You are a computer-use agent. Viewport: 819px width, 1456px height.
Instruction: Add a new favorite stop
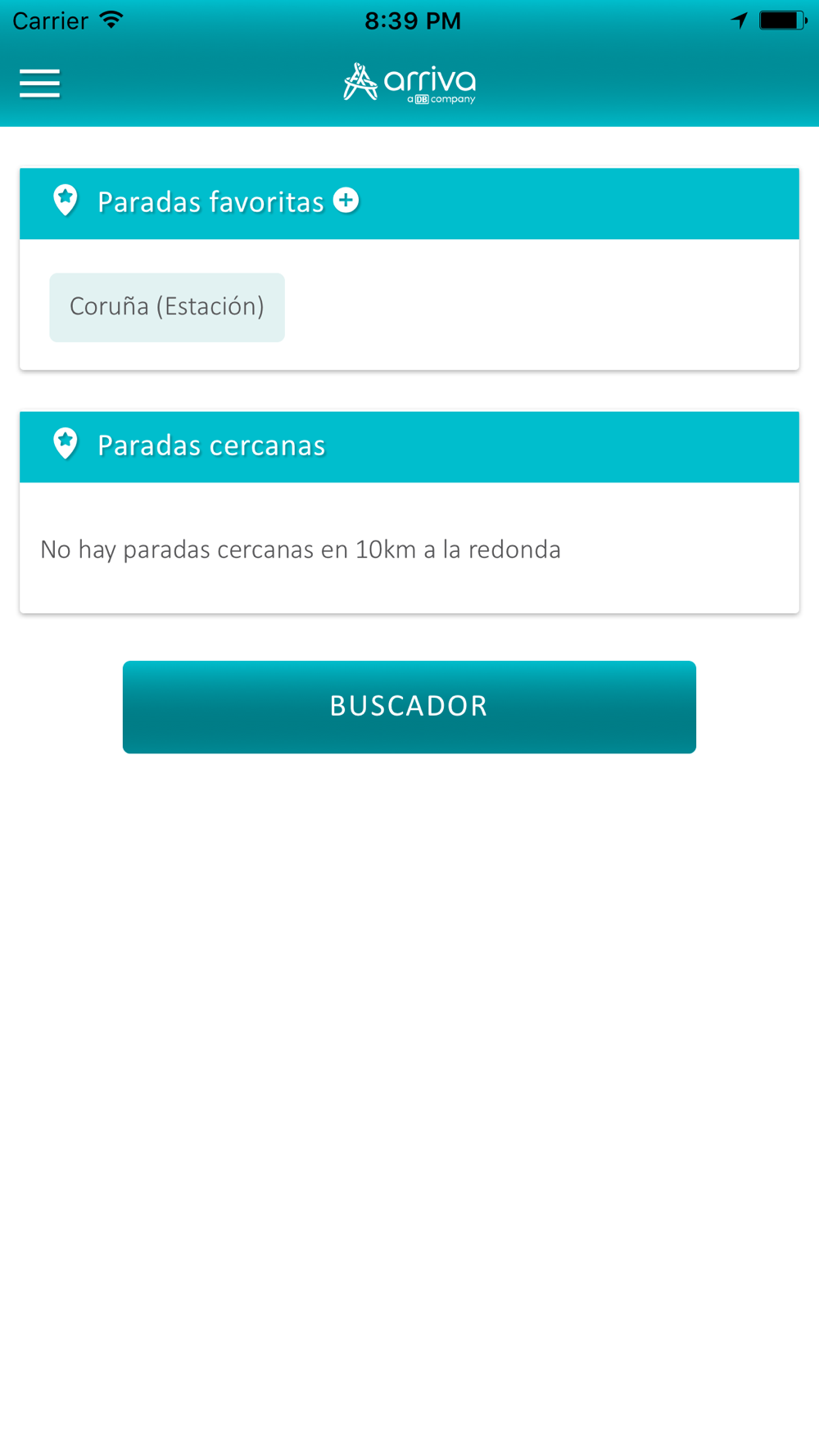346,201
